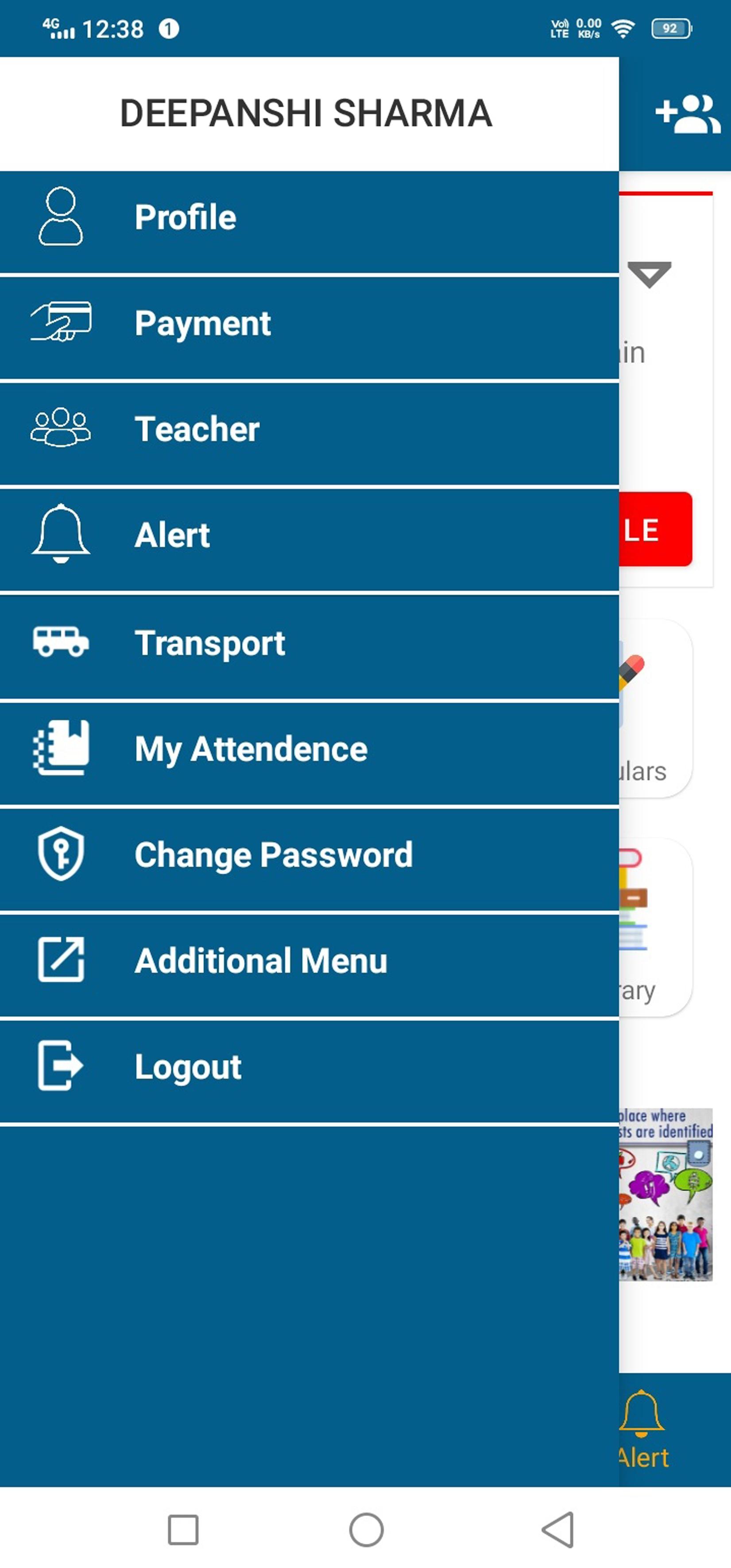Tap the add user icon
The height and width of the screenshot is (1568, 731).
[688, 114]
